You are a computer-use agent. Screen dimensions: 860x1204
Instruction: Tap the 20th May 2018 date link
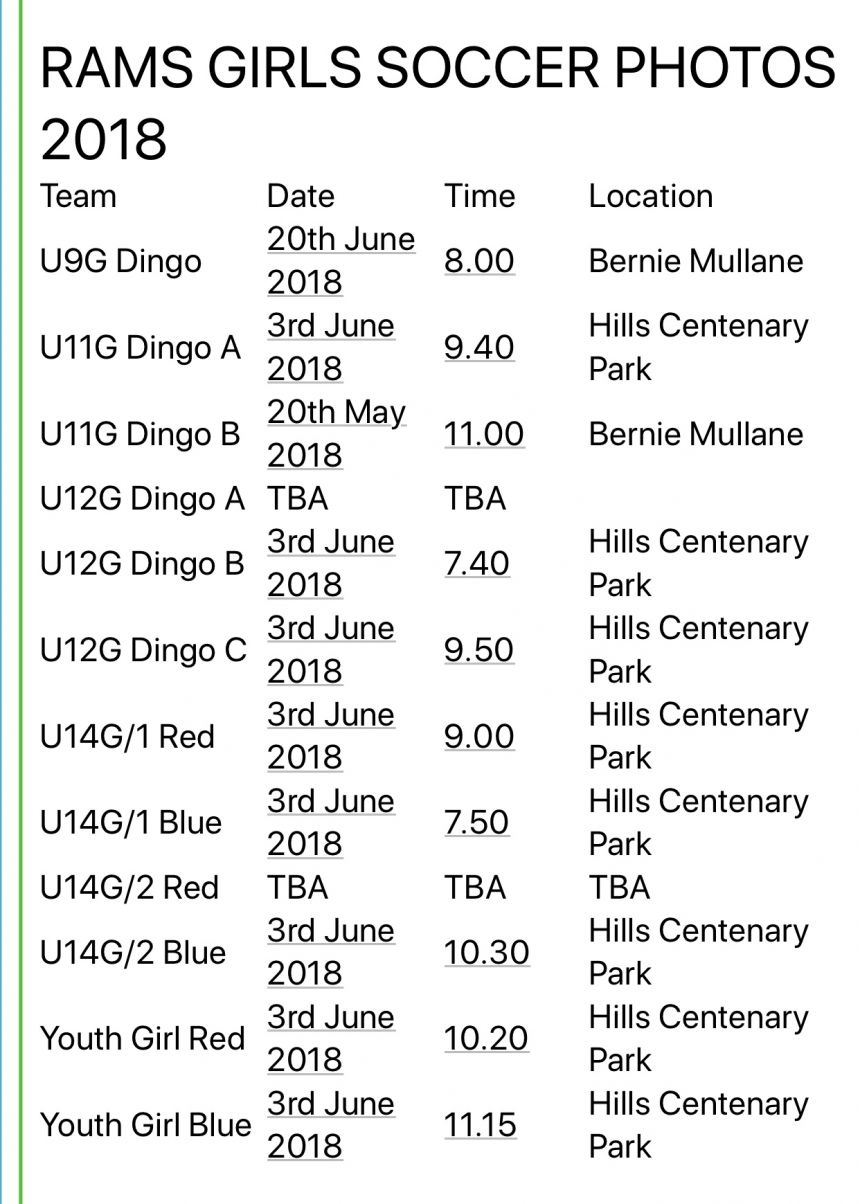[x=336, y=413]
